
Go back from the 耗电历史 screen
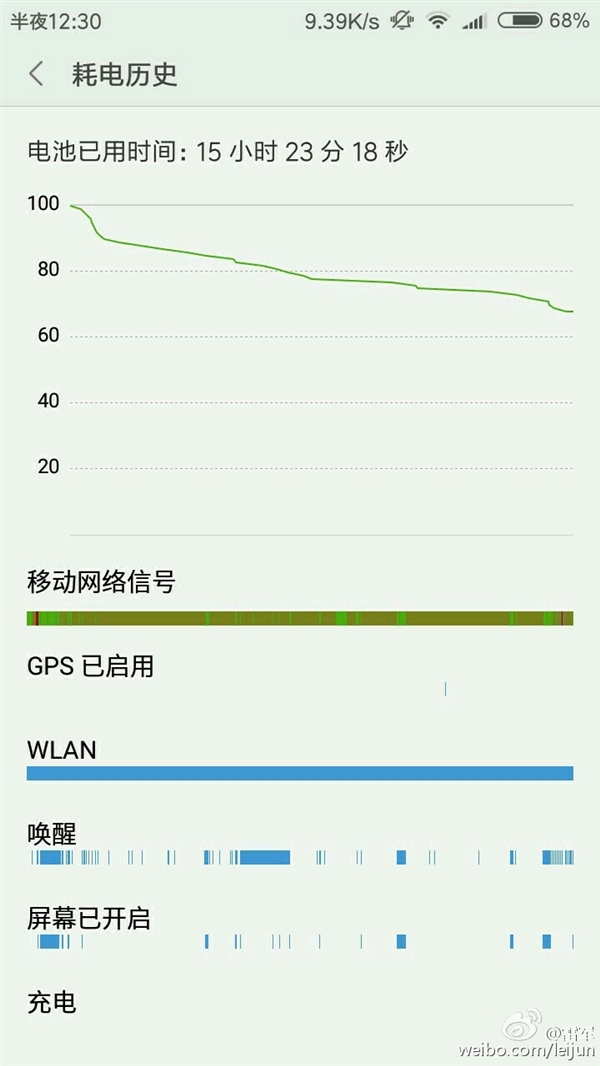point(37,74)
